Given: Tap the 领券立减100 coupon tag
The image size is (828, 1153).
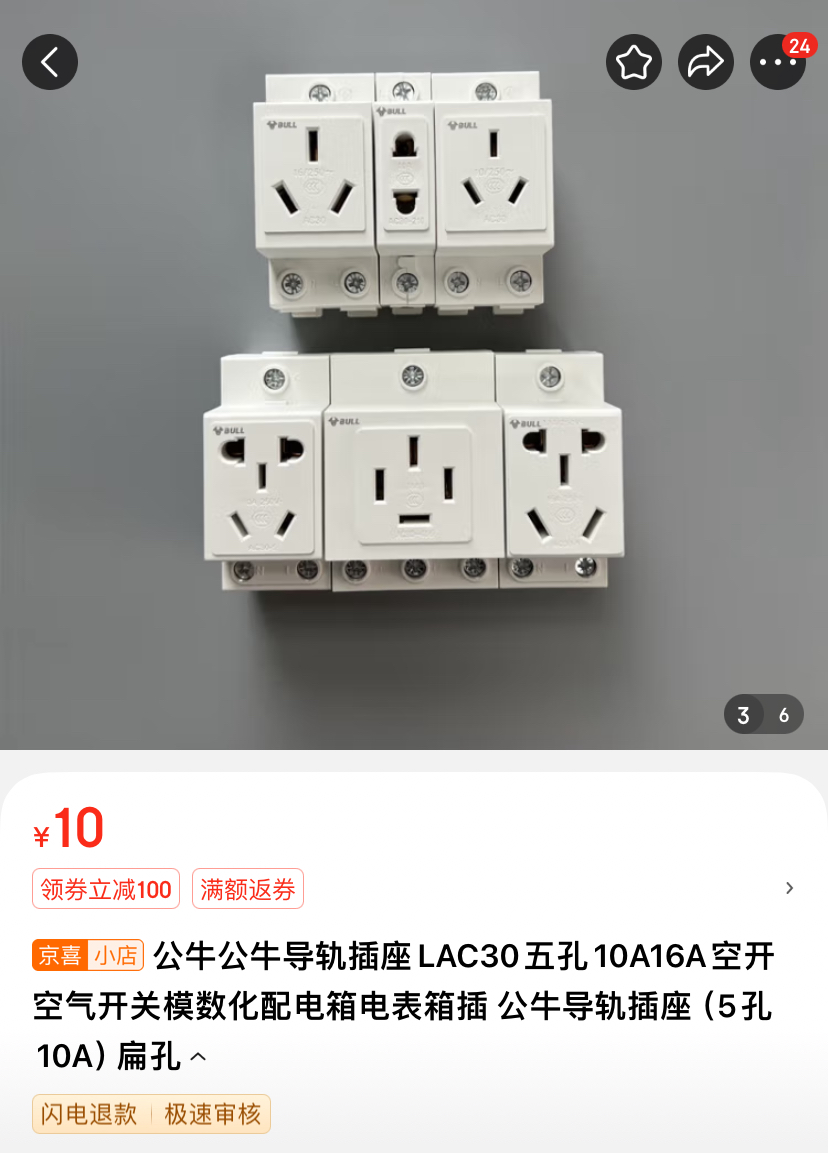Looking at the screenshot, I should point(106,889).
